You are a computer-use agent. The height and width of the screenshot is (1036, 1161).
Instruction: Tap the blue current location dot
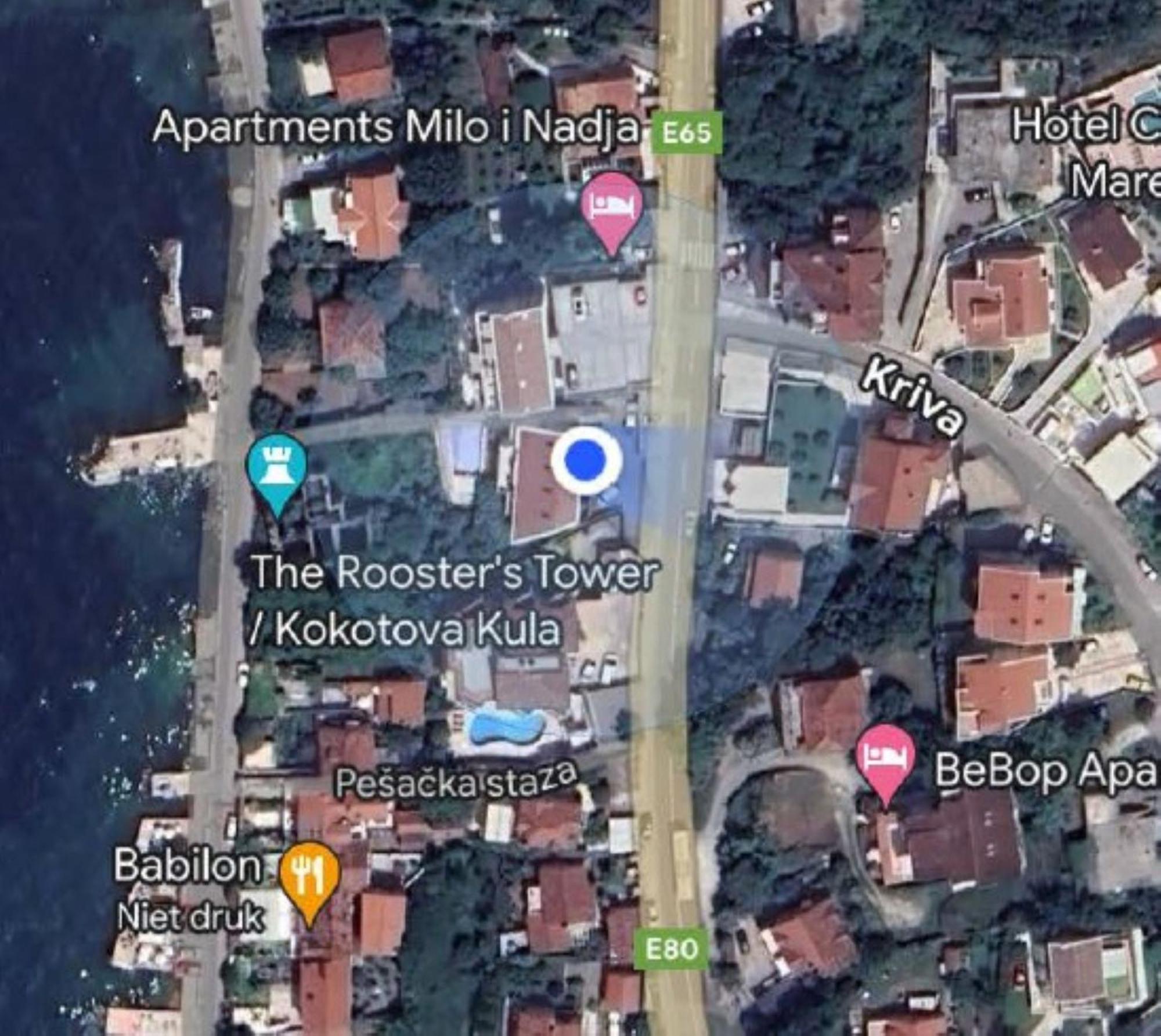(586, 460)
